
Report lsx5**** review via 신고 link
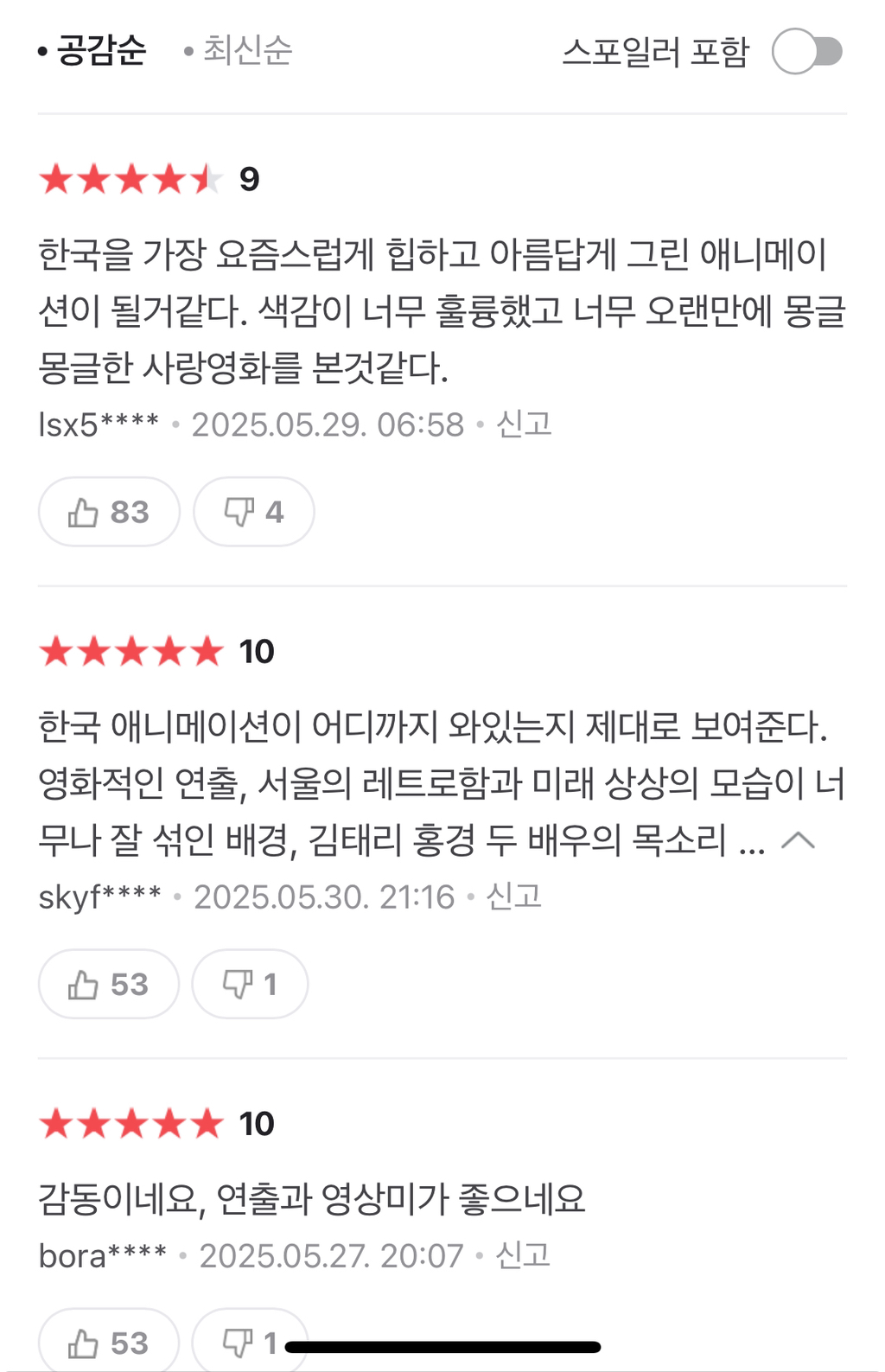coord(524,424)
